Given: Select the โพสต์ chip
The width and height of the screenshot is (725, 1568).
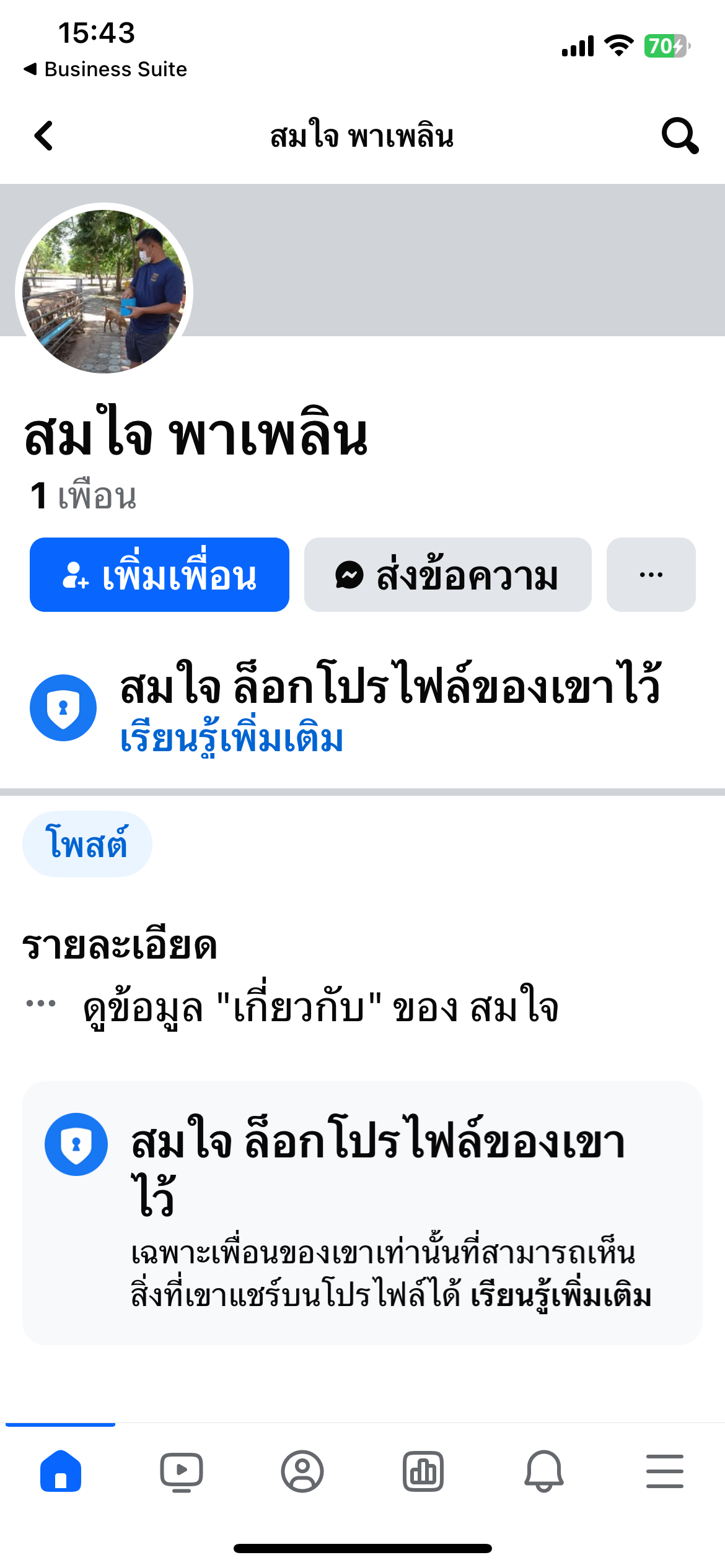Looking at the screenshot, I should (x=87, y=843).
